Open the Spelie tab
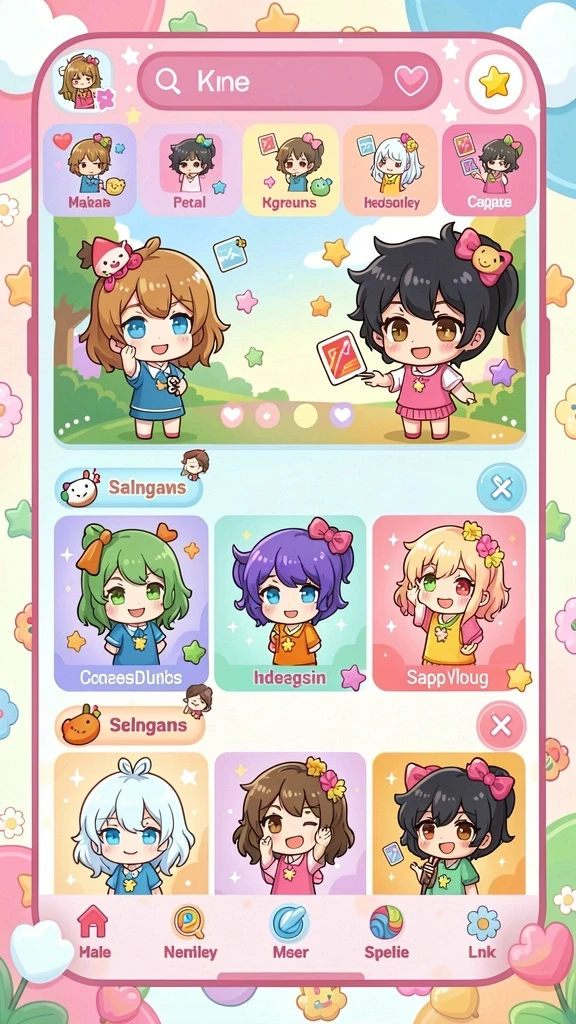This screenshot has width=576, height=1024. pos(387,931)
